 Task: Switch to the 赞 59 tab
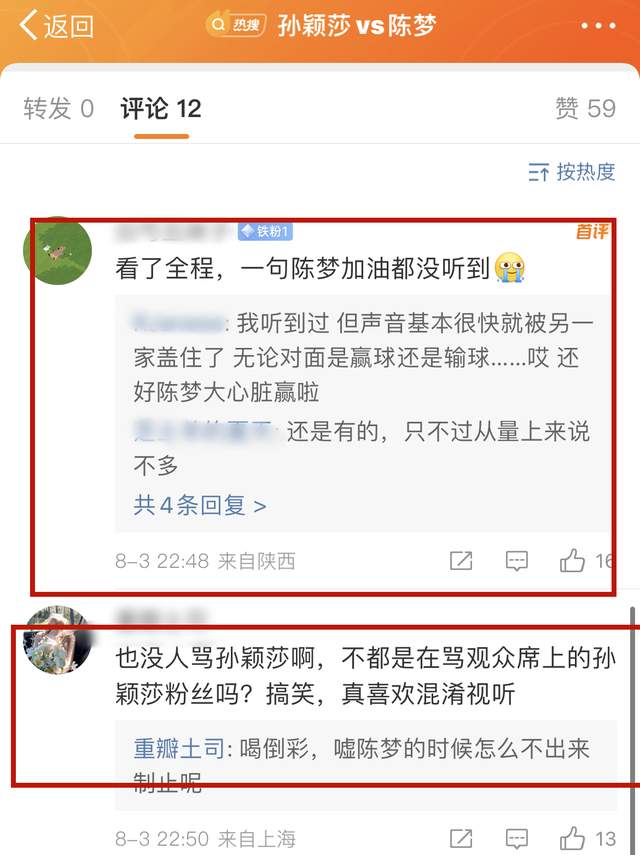(585, 108)
